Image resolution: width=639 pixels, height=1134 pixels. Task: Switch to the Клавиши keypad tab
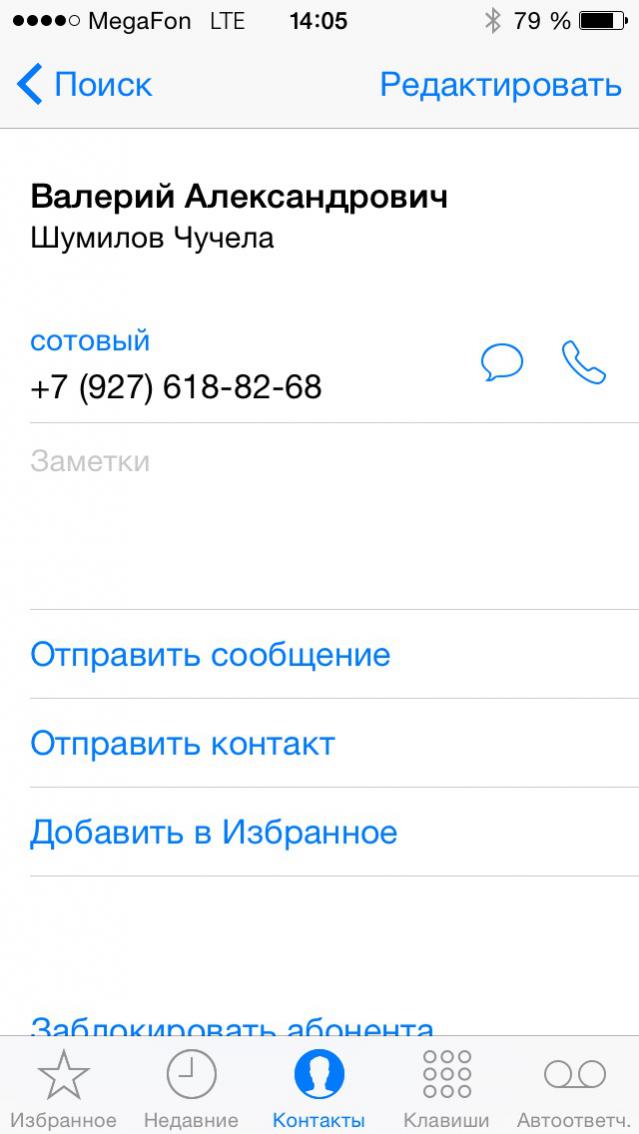click(446, 1088)
